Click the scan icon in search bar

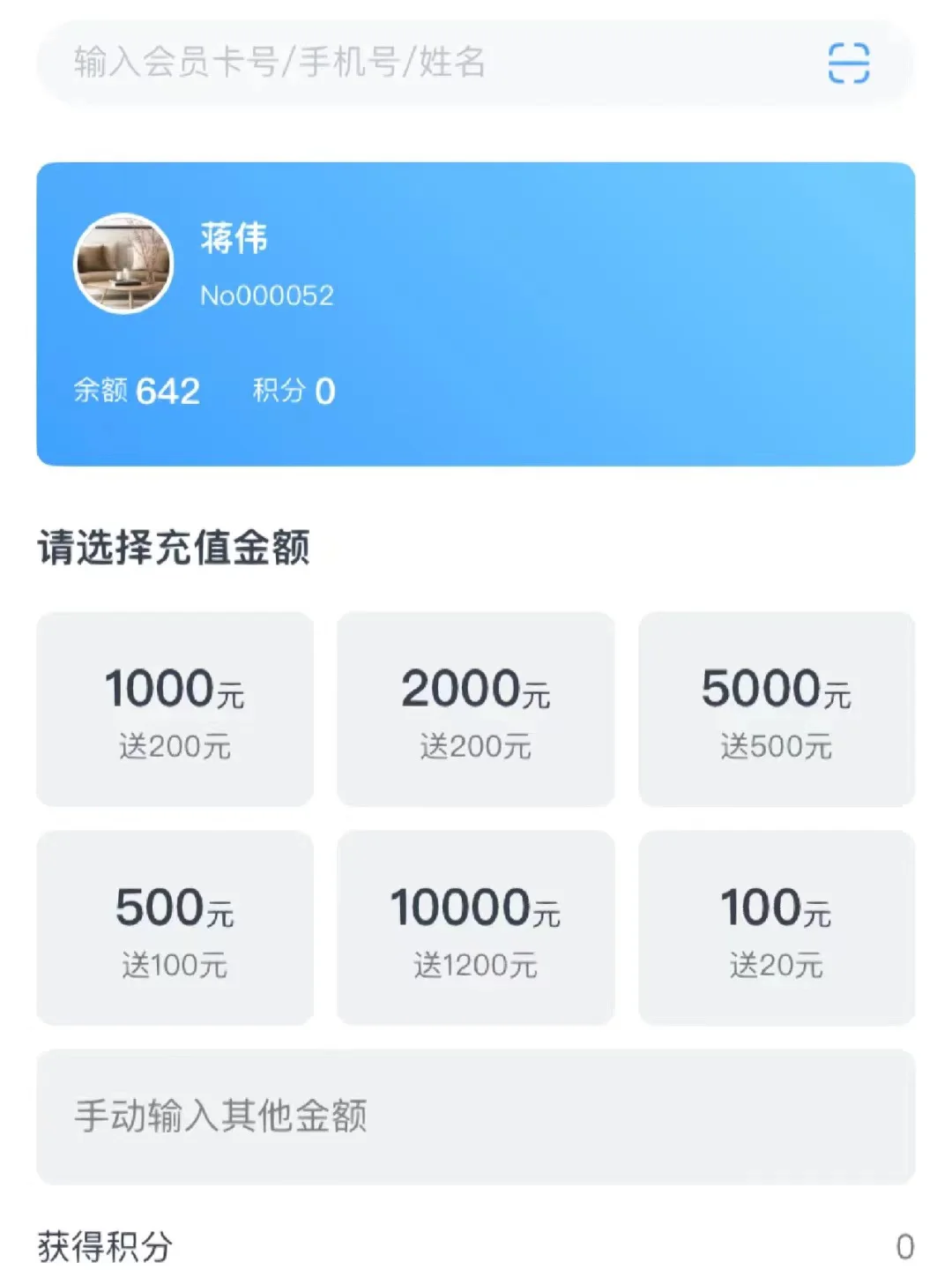(849, 63)
